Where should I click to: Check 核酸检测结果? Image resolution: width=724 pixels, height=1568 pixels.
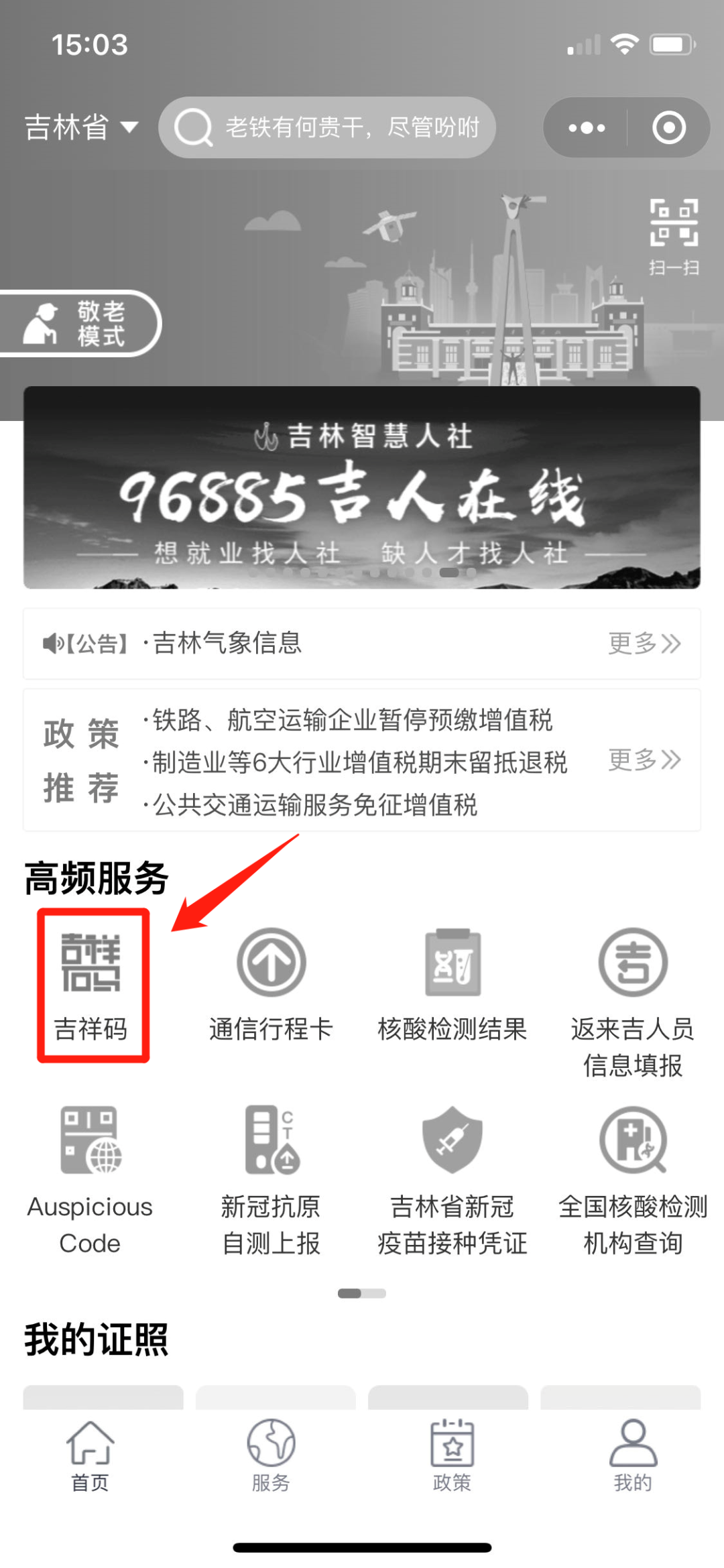tap(452, 984)
